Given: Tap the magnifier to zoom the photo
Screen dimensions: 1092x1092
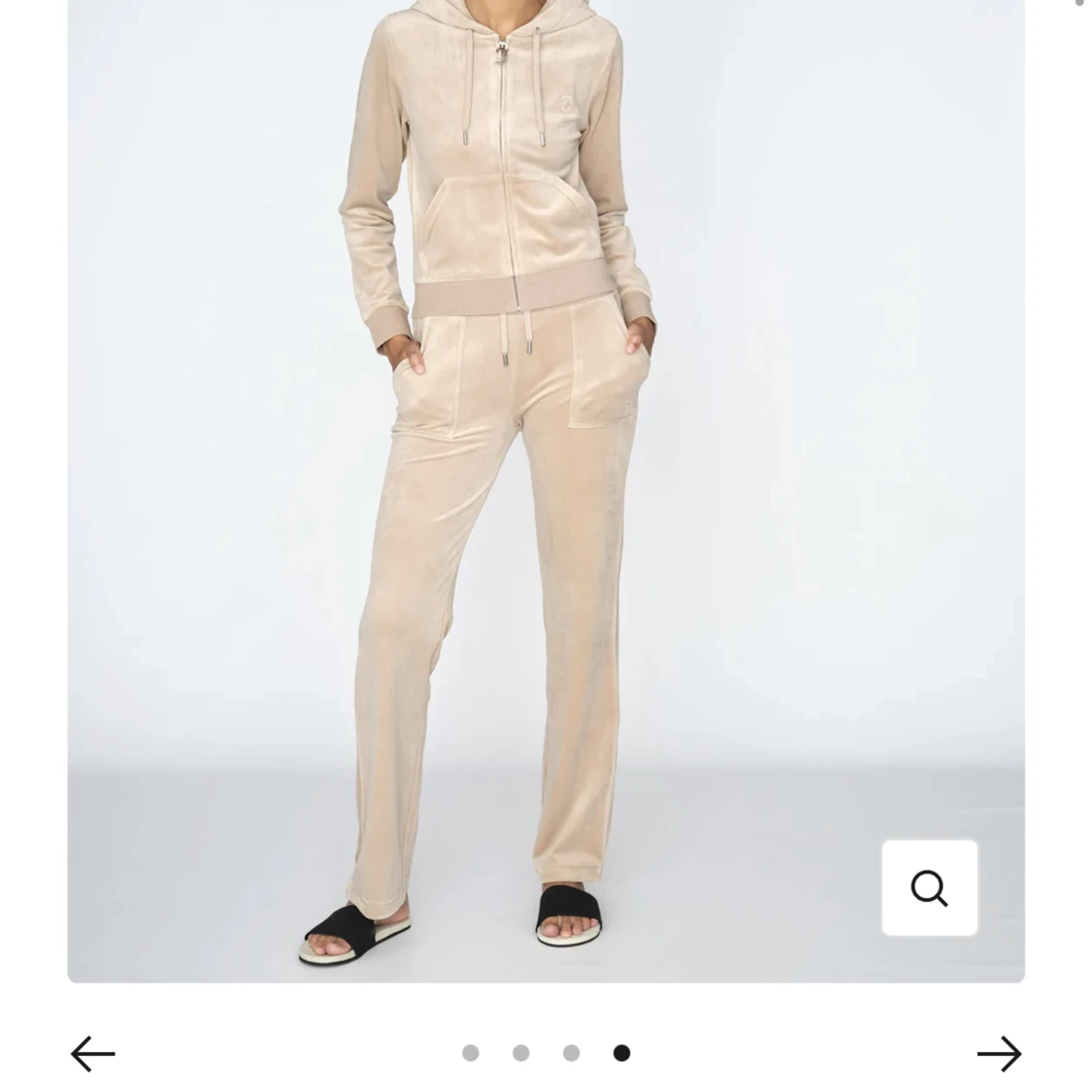Looking at the screenshot, I should [x=929, y=887].
